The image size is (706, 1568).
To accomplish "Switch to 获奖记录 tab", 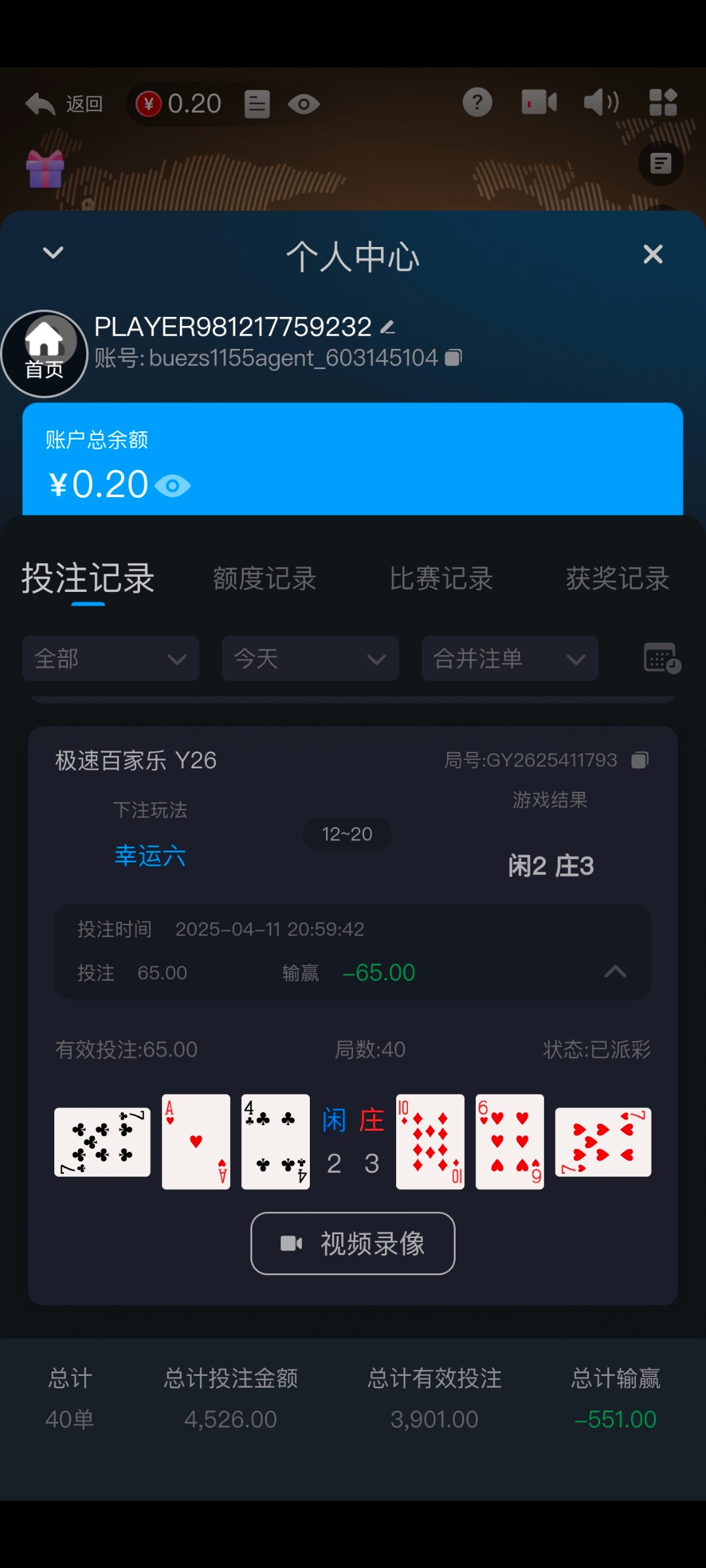I will click(x=616, y=579).
